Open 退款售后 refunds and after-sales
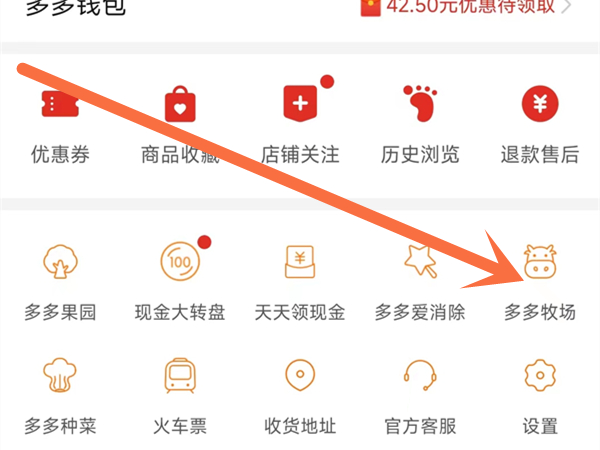This screenshot has height=450, width=600. [x=540, y=124]
